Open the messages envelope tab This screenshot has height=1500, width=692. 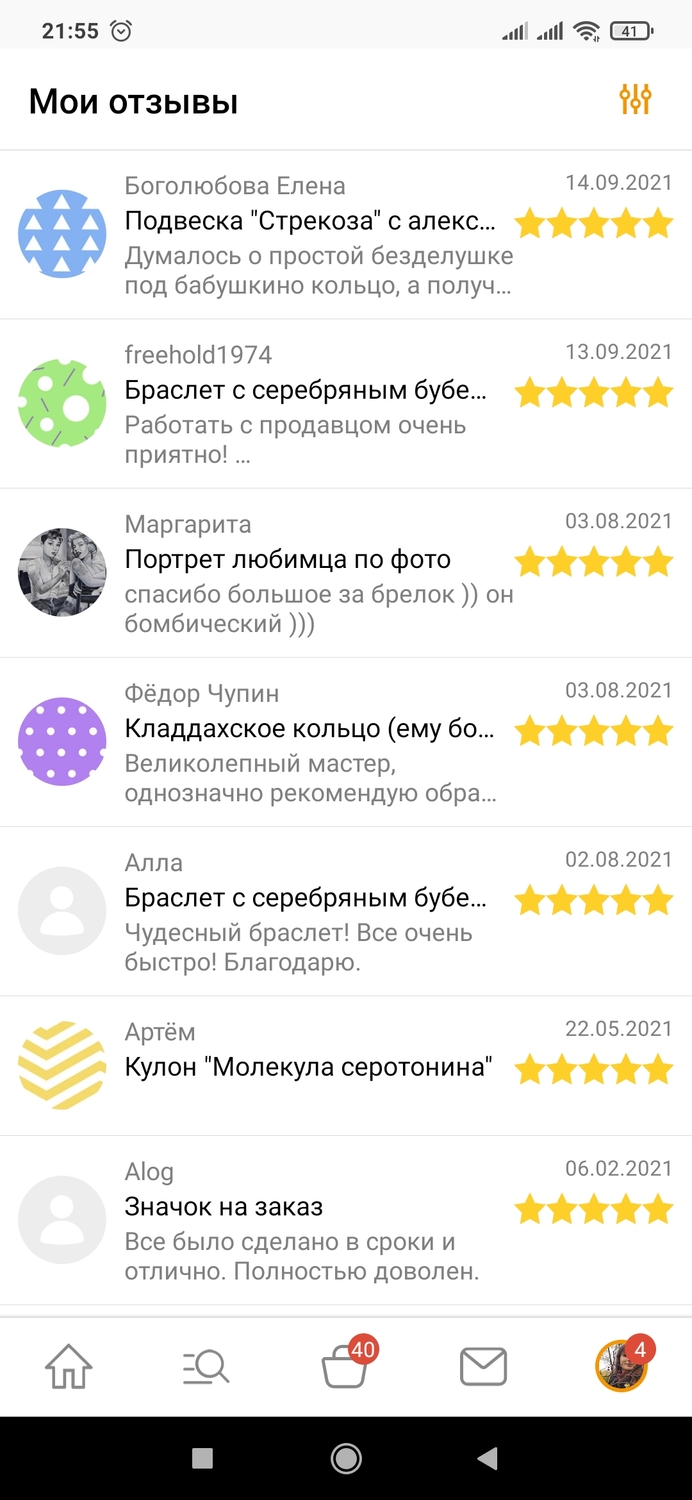(483, 1366)
